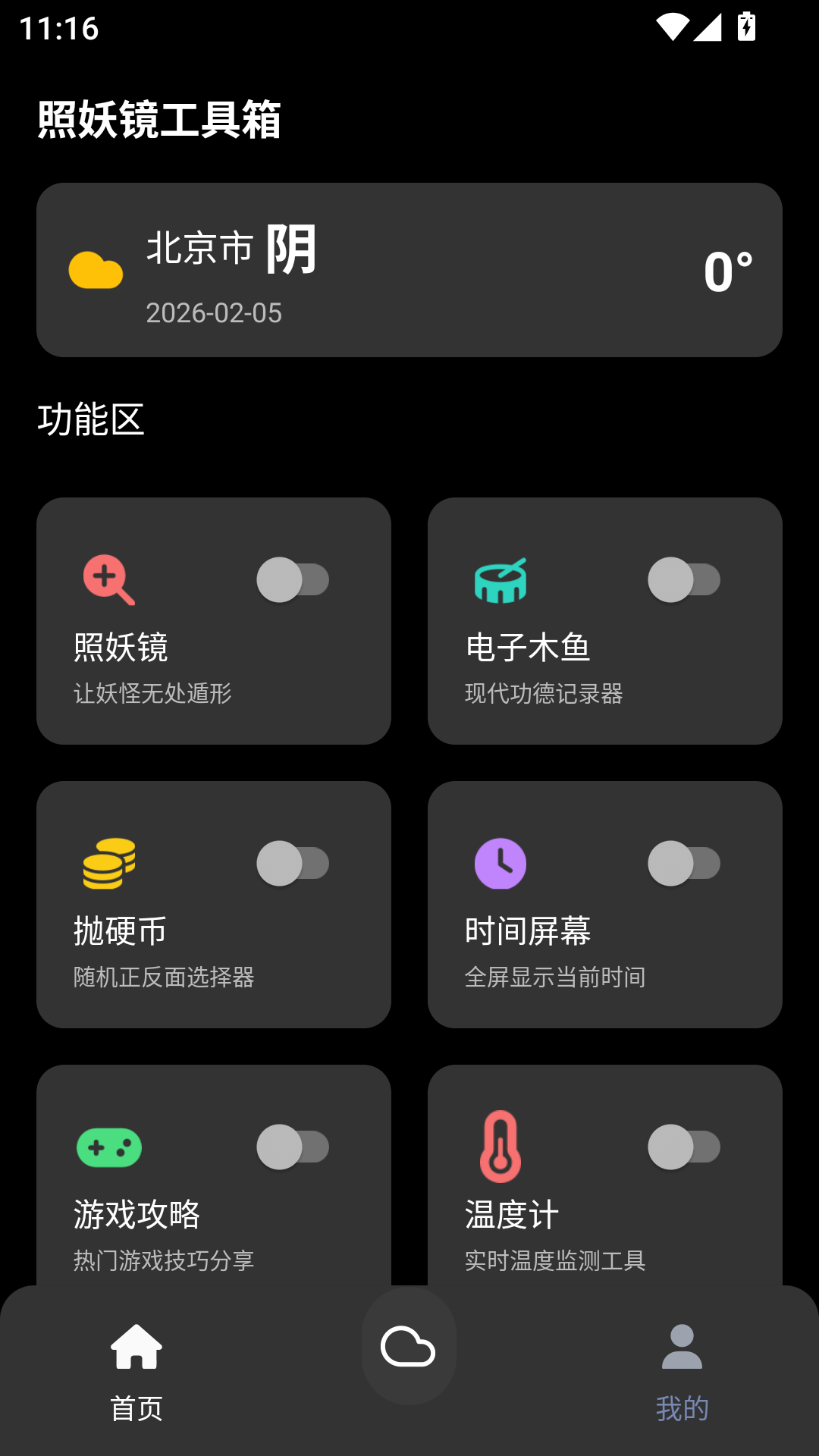
Task: Open the 时间屏幕 clock icon
Action: tap(500, 863)
